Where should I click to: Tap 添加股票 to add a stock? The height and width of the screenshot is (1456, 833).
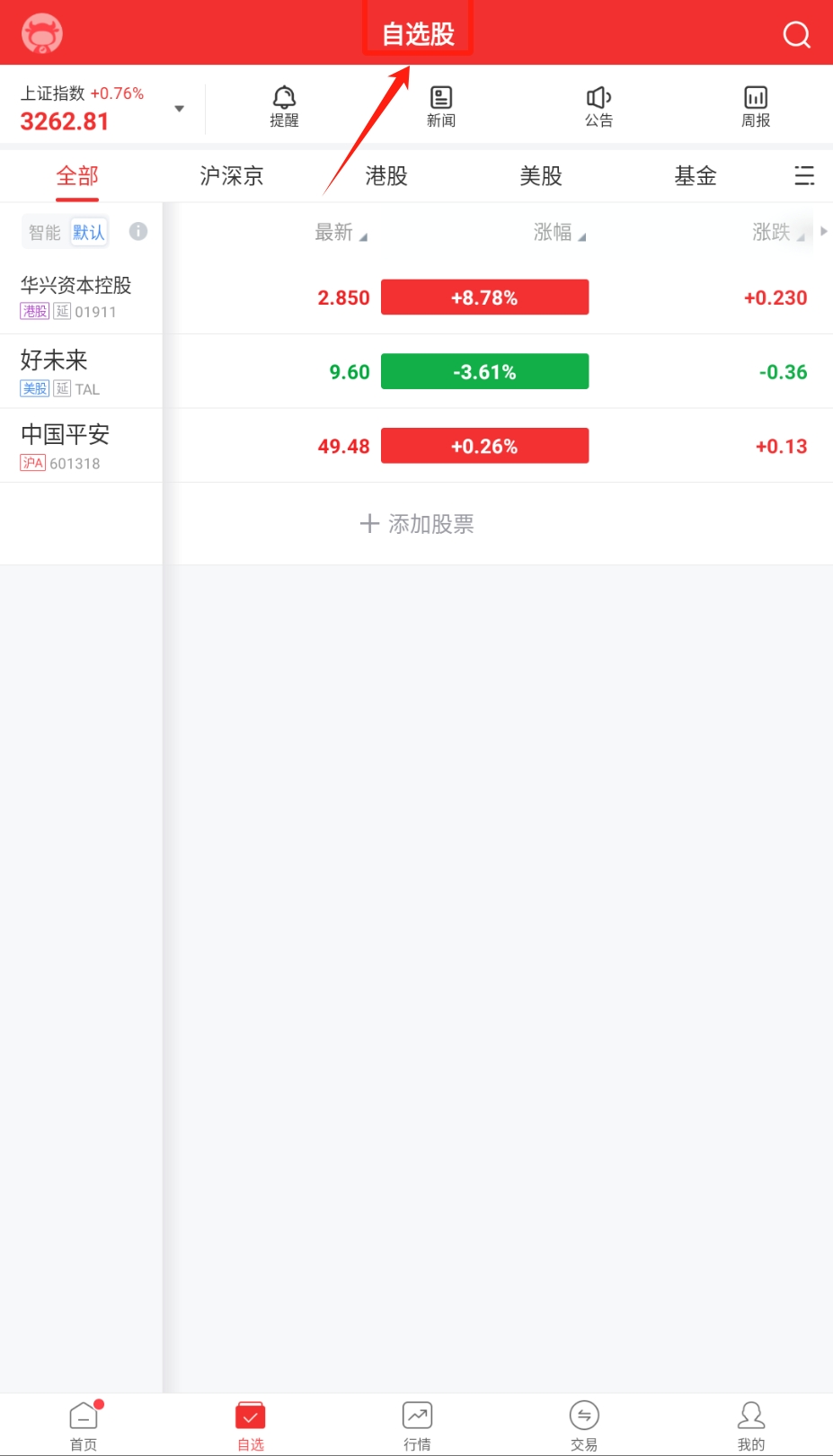pyautogui.click(x=417, y=524)
